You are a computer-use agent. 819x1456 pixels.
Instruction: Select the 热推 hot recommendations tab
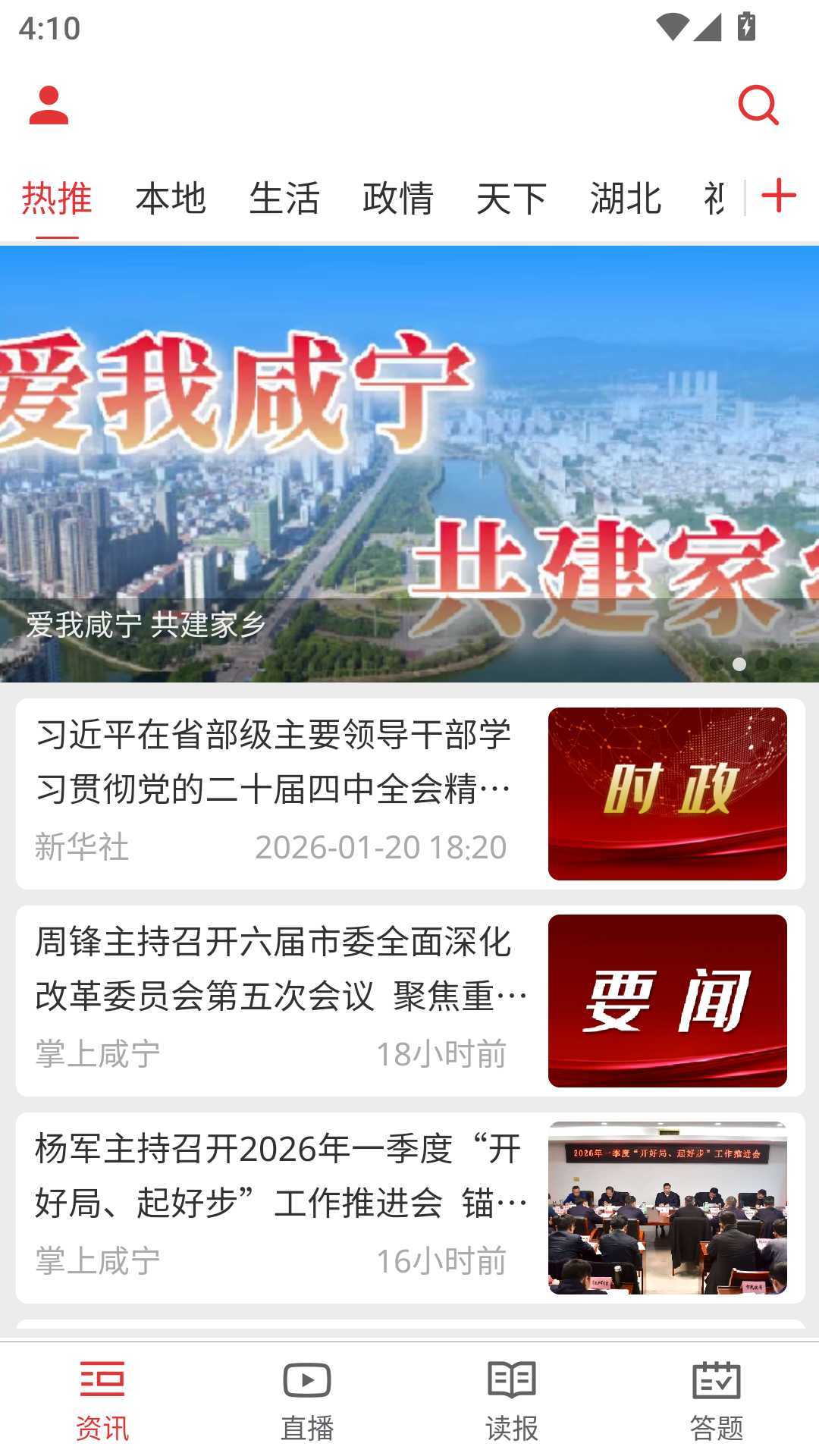tap(58, 197)
